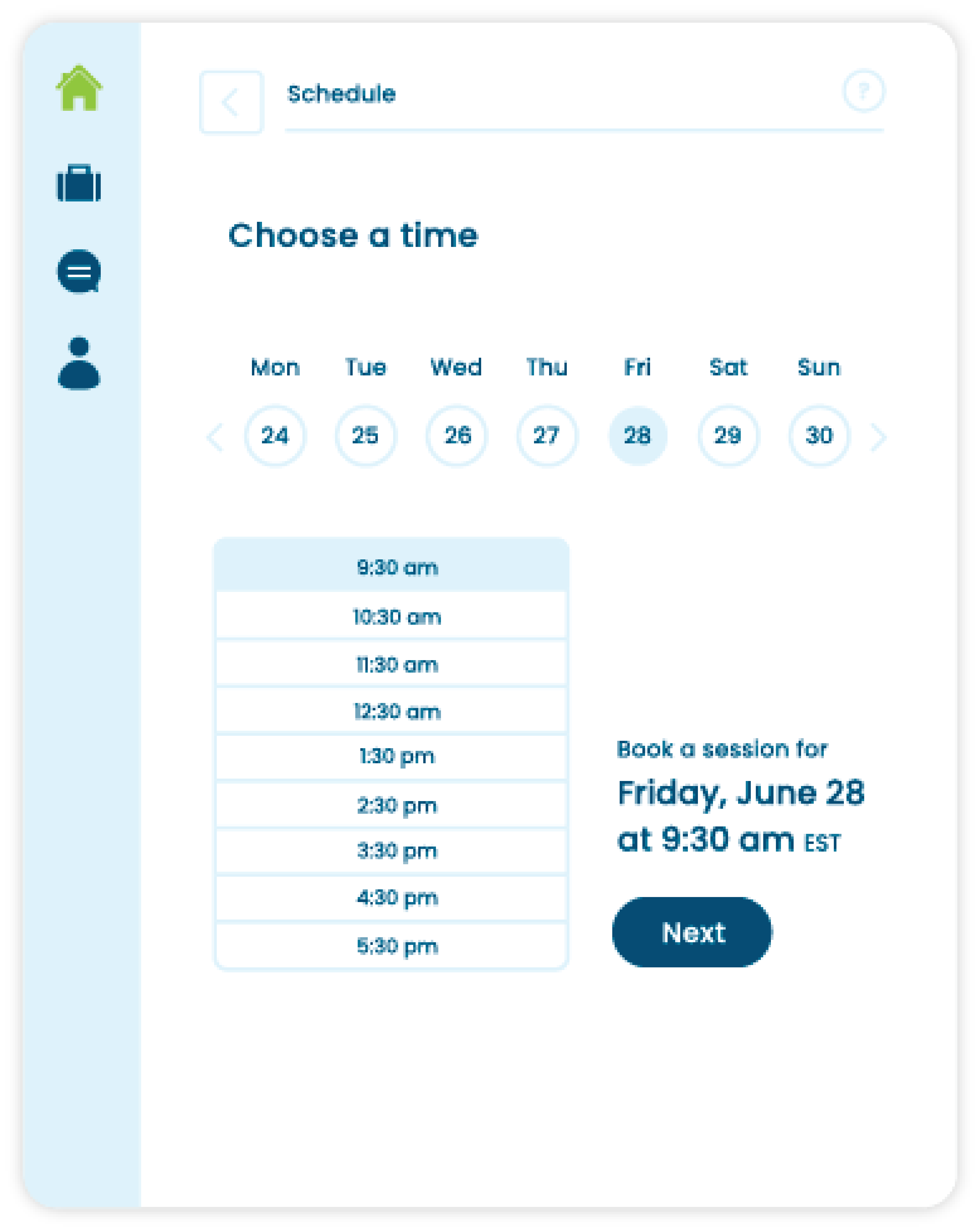Pick Sunday the 30th

819,436
